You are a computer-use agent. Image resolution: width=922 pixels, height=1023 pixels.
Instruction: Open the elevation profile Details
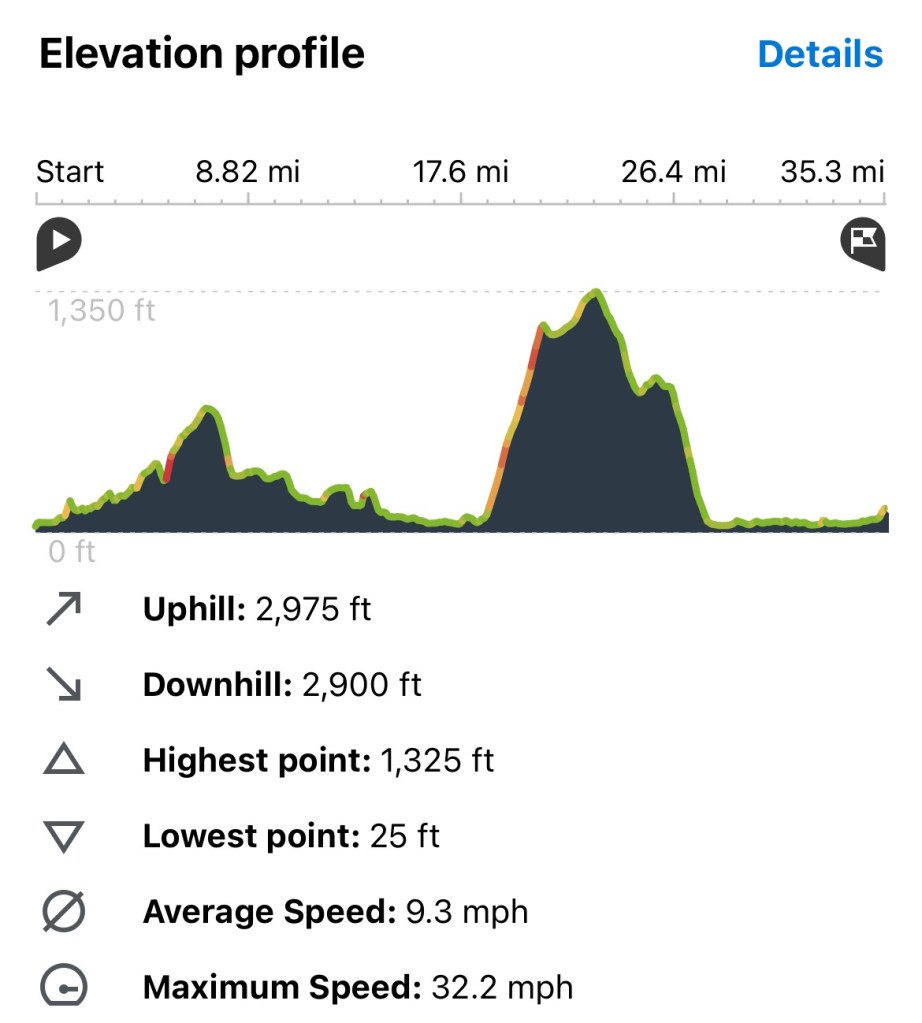pos(820,54)
